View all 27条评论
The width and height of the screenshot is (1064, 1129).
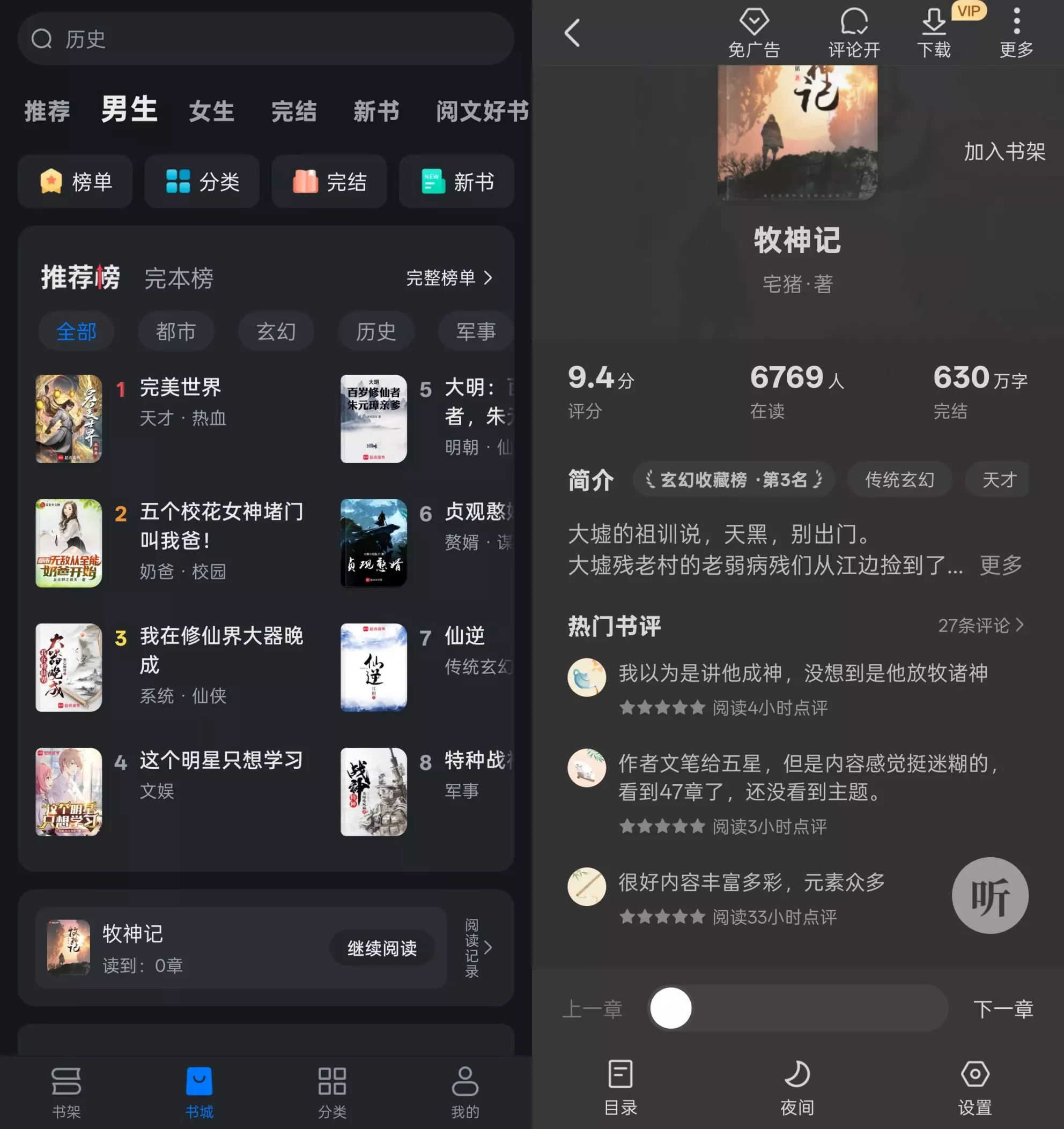[x=980, y=625]
